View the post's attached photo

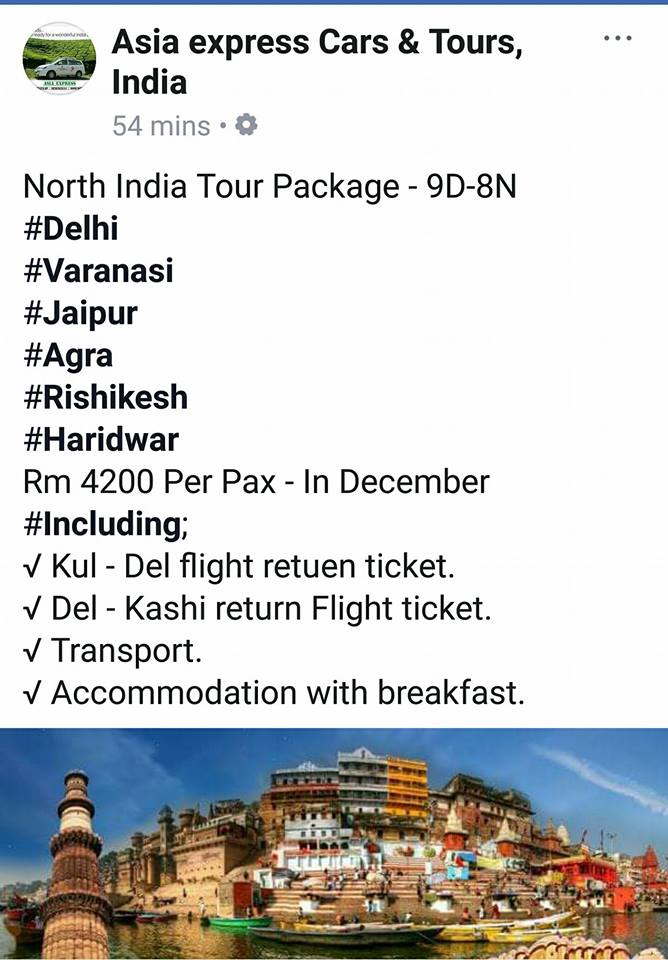334,845
